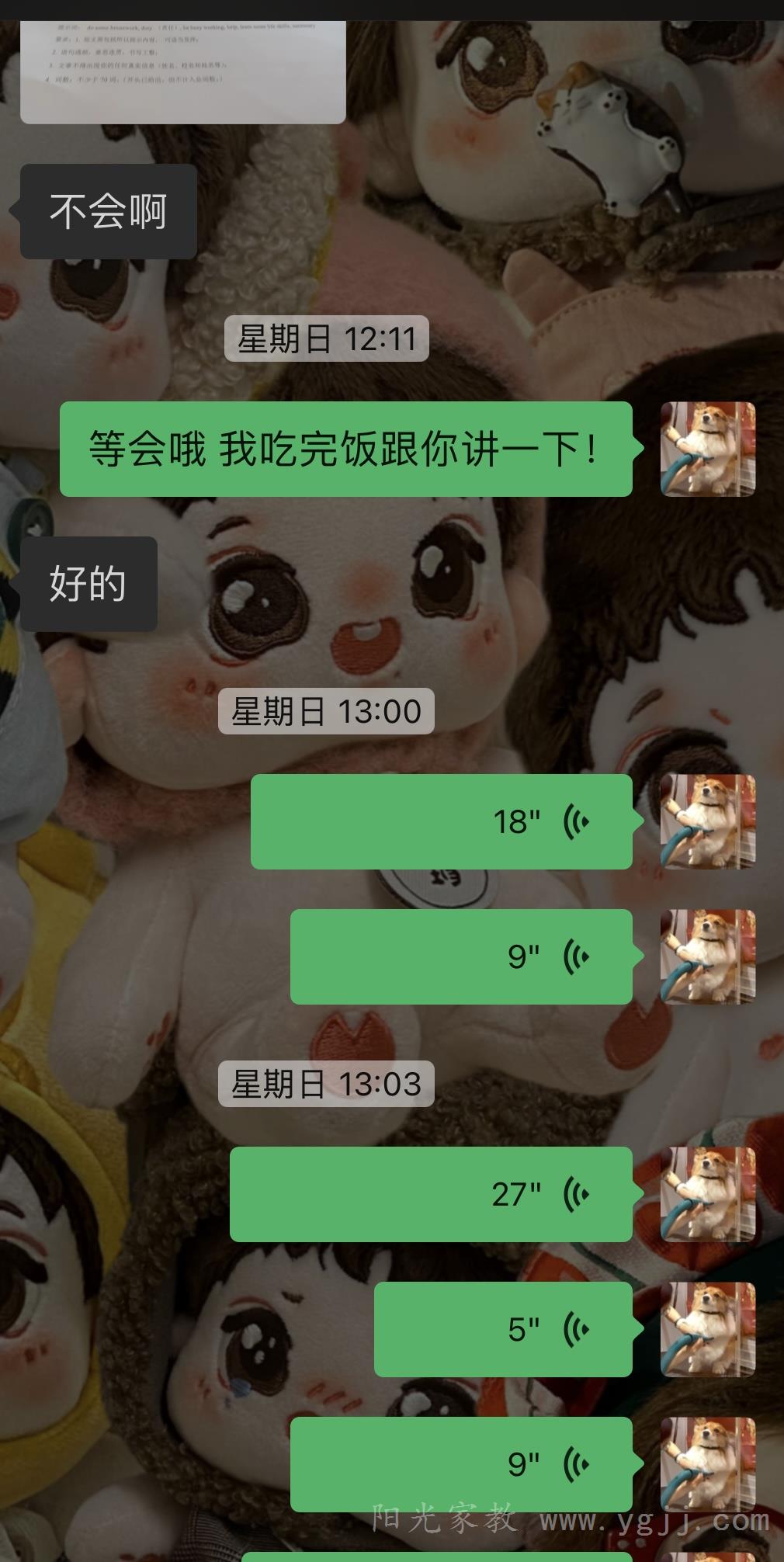The height and width of the screenshot is (1562, 784).
Task: Open the document photo sent in chat
Action: 182,71
